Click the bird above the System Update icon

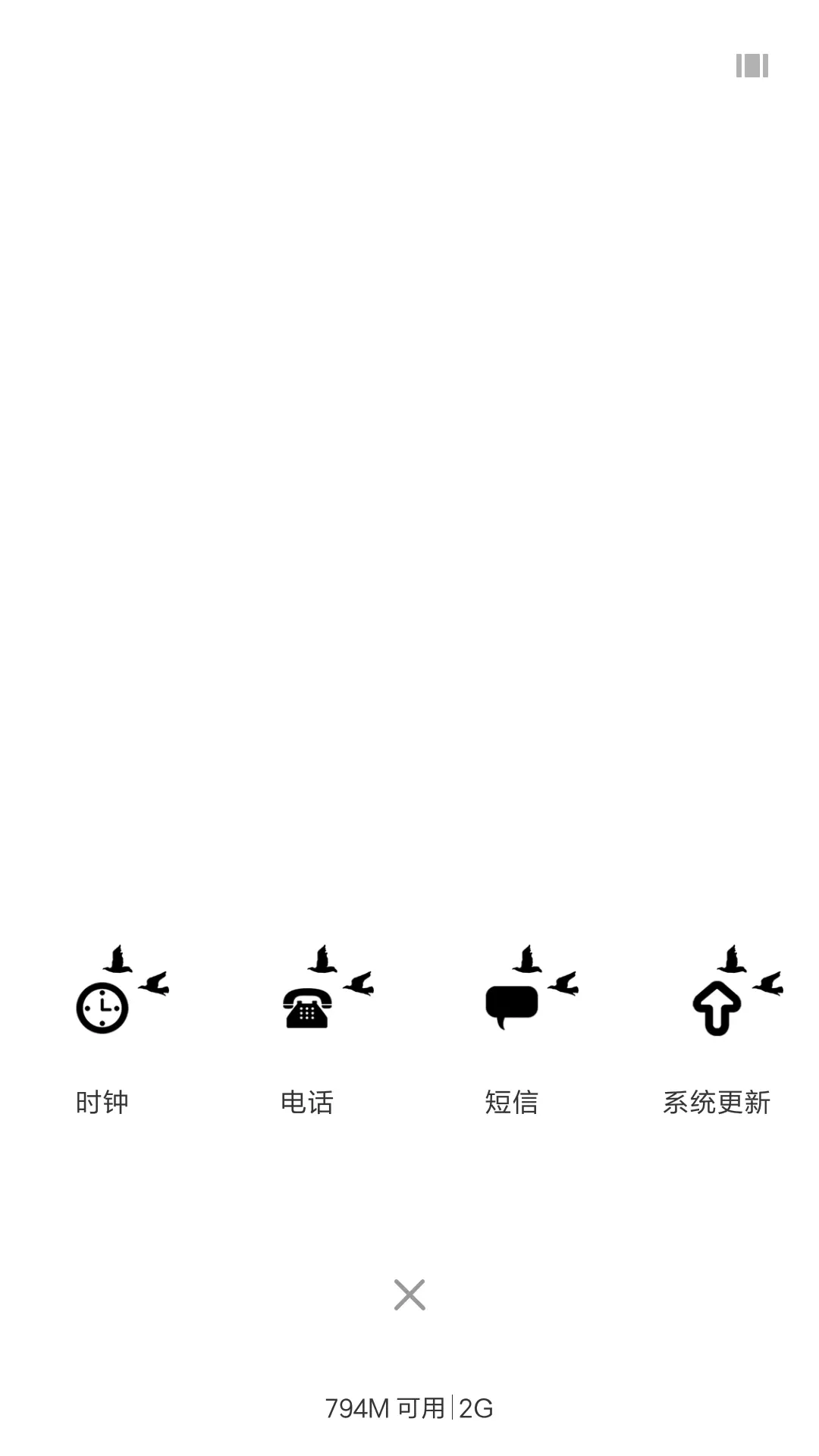coord(730,959)
